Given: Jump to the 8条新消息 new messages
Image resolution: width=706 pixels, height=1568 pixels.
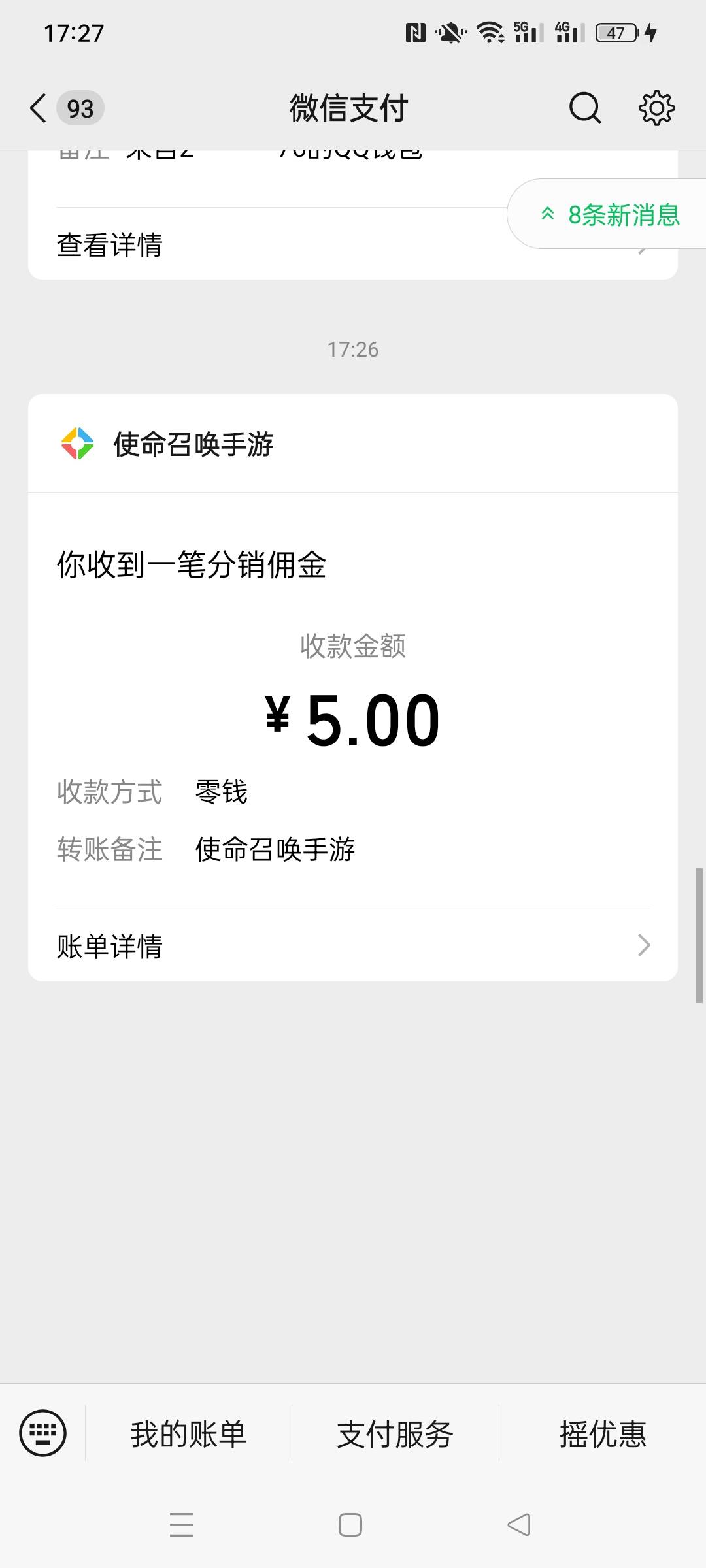Looking at the screenshot, I should 611,215.
